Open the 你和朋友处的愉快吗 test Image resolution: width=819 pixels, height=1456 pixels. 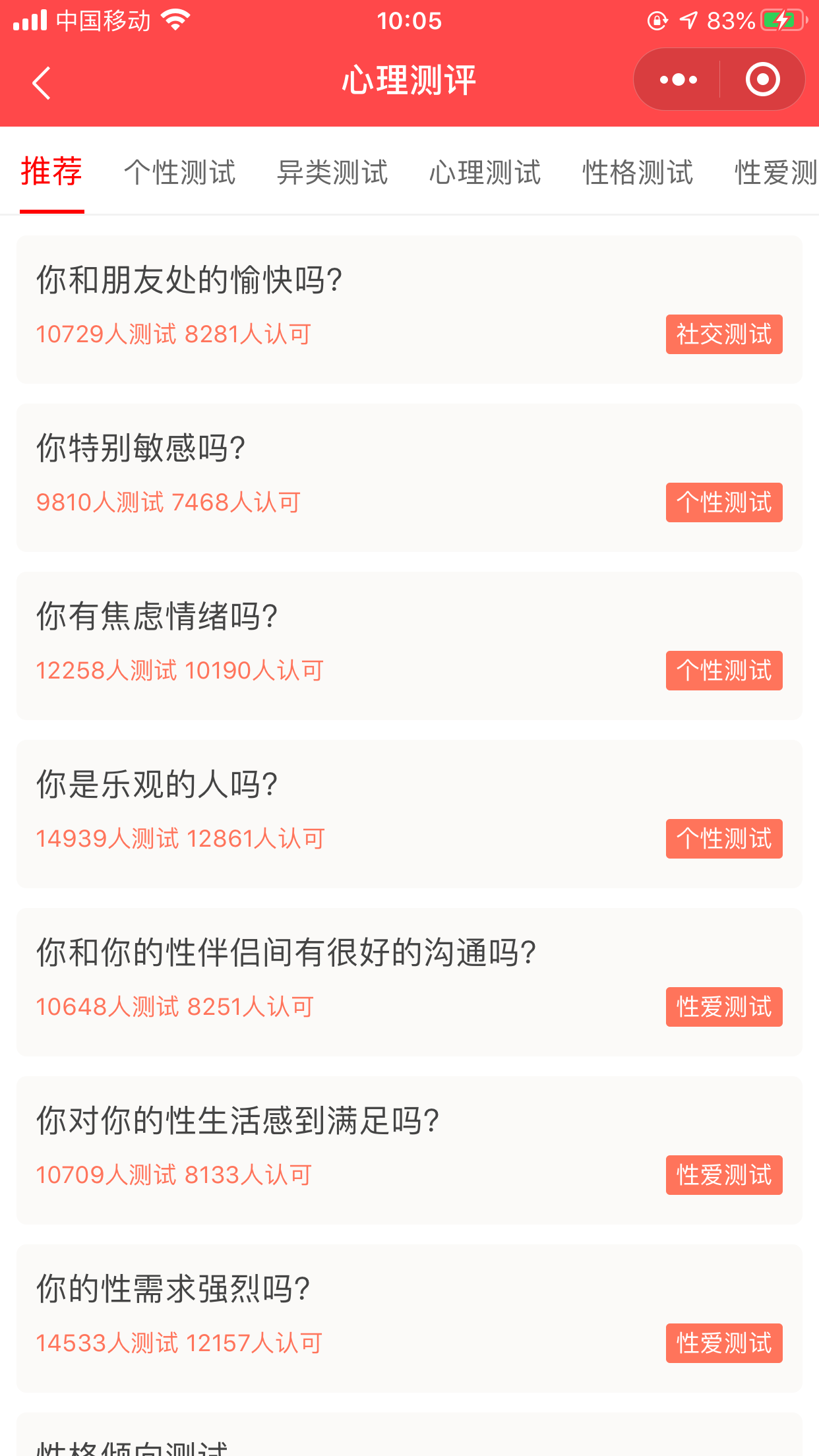point(409,309)
